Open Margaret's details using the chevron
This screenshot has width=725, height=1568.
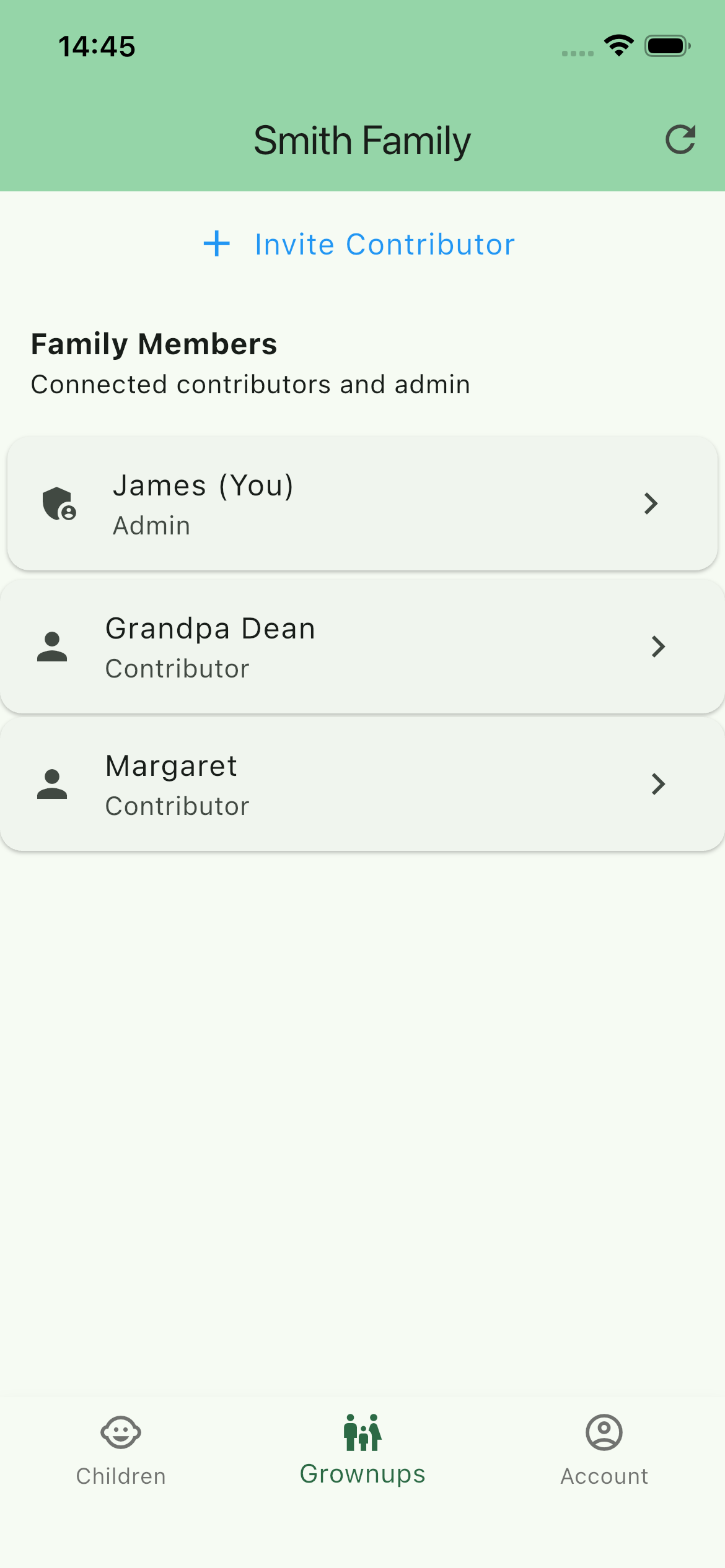coord(658,784)
